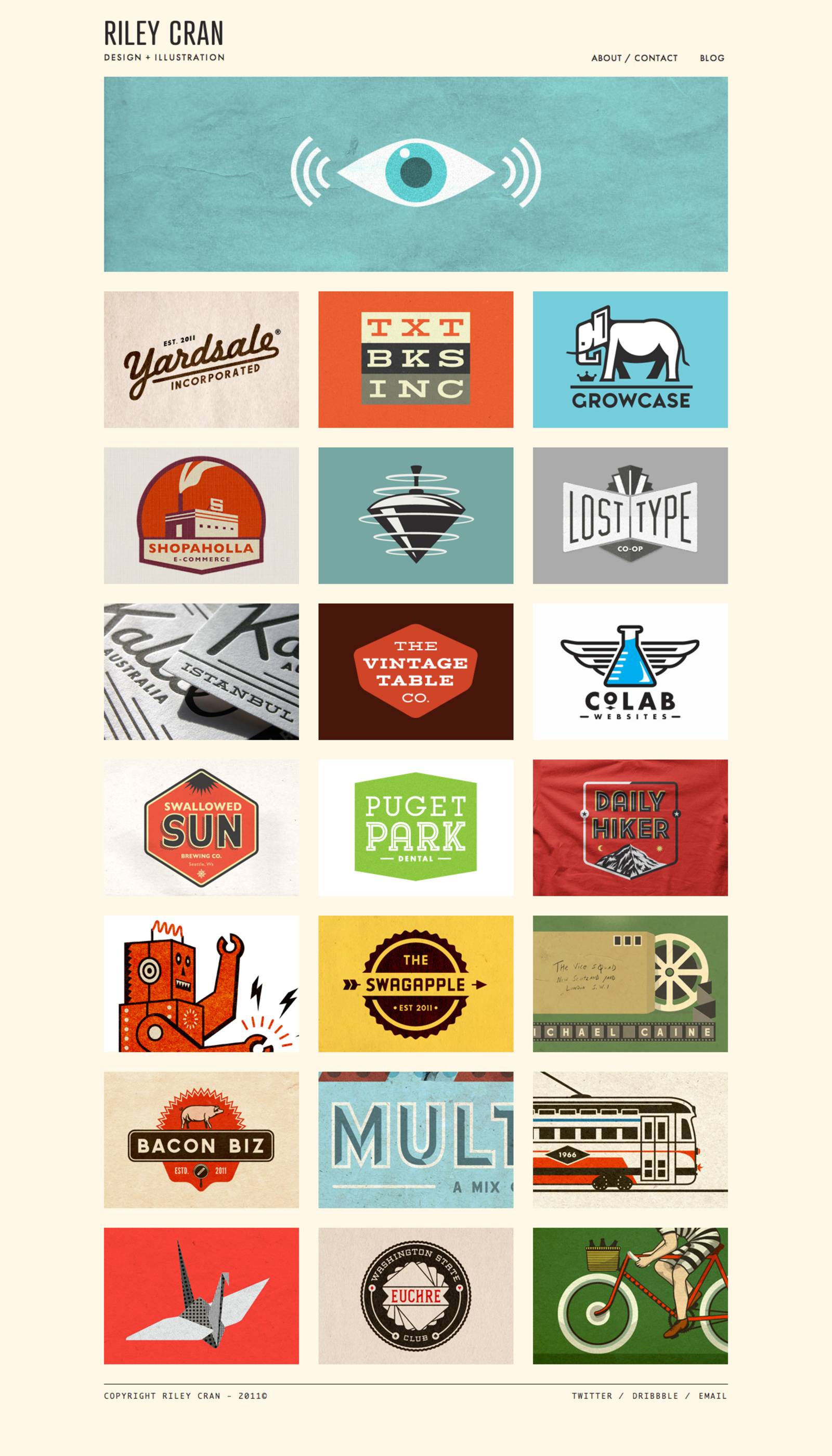Tap the Riley Cran site title
The image size is (832, 1456).
(x=163, y=34)
